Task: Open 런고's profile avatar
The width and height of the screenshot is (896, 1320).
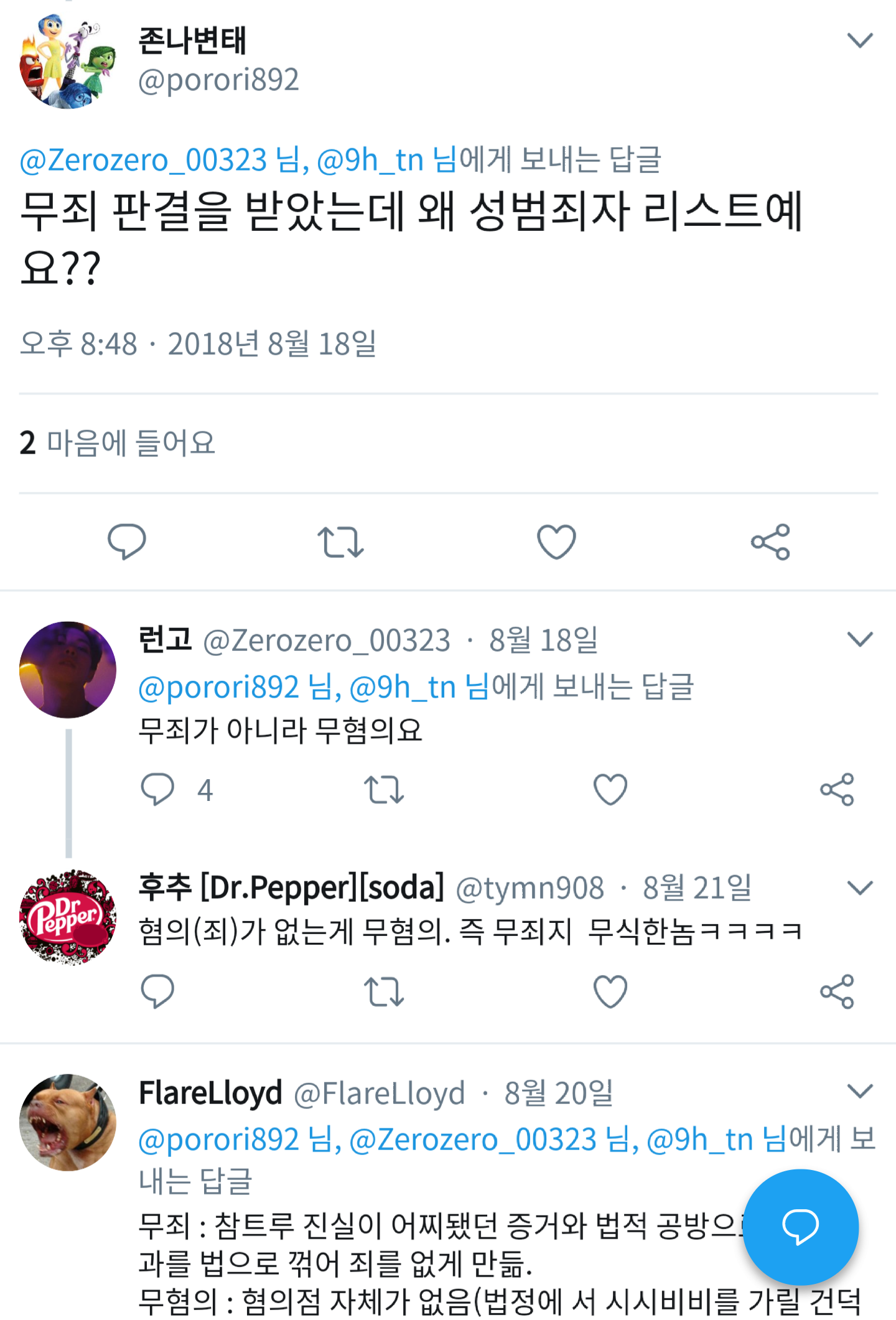Action: (x=68, y=670)
